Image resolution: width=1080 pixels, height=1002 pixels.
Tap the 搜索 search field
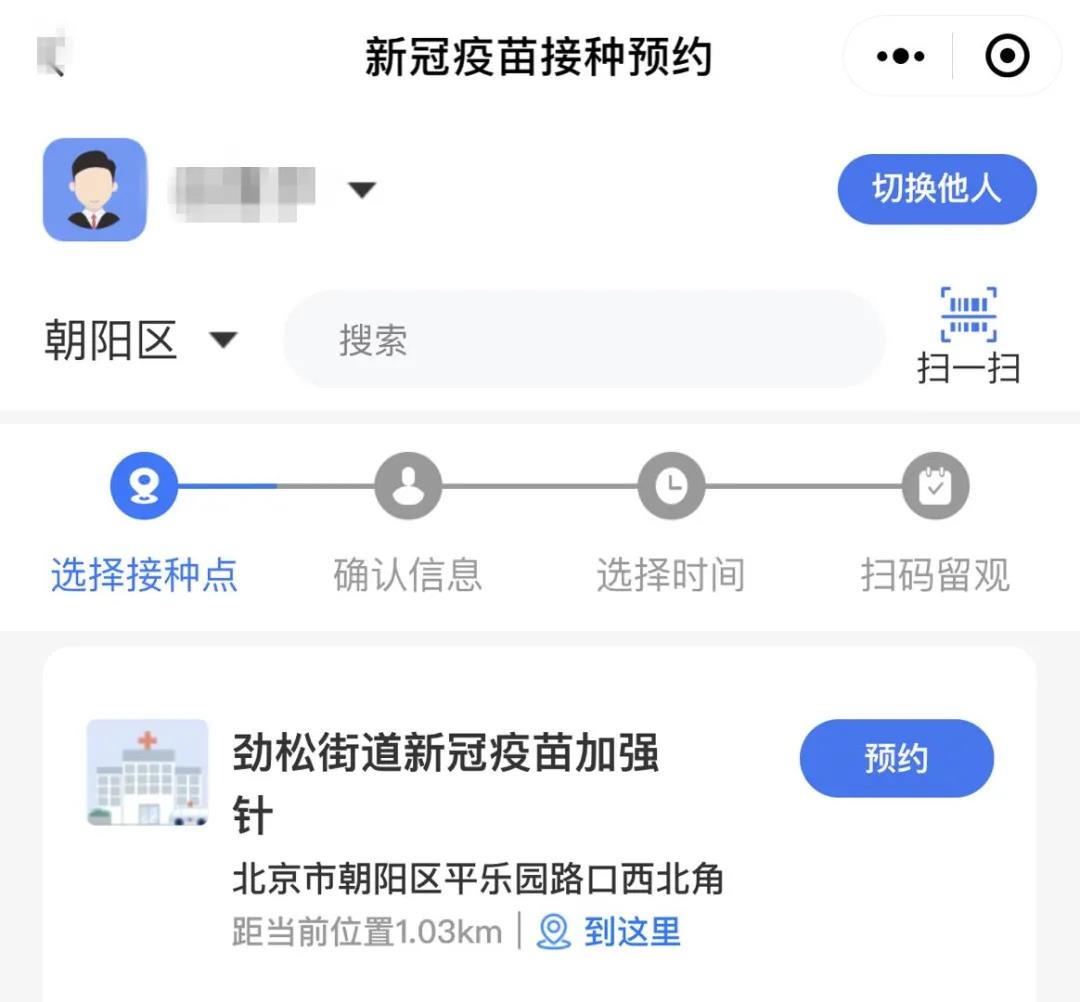pos(583,340)
